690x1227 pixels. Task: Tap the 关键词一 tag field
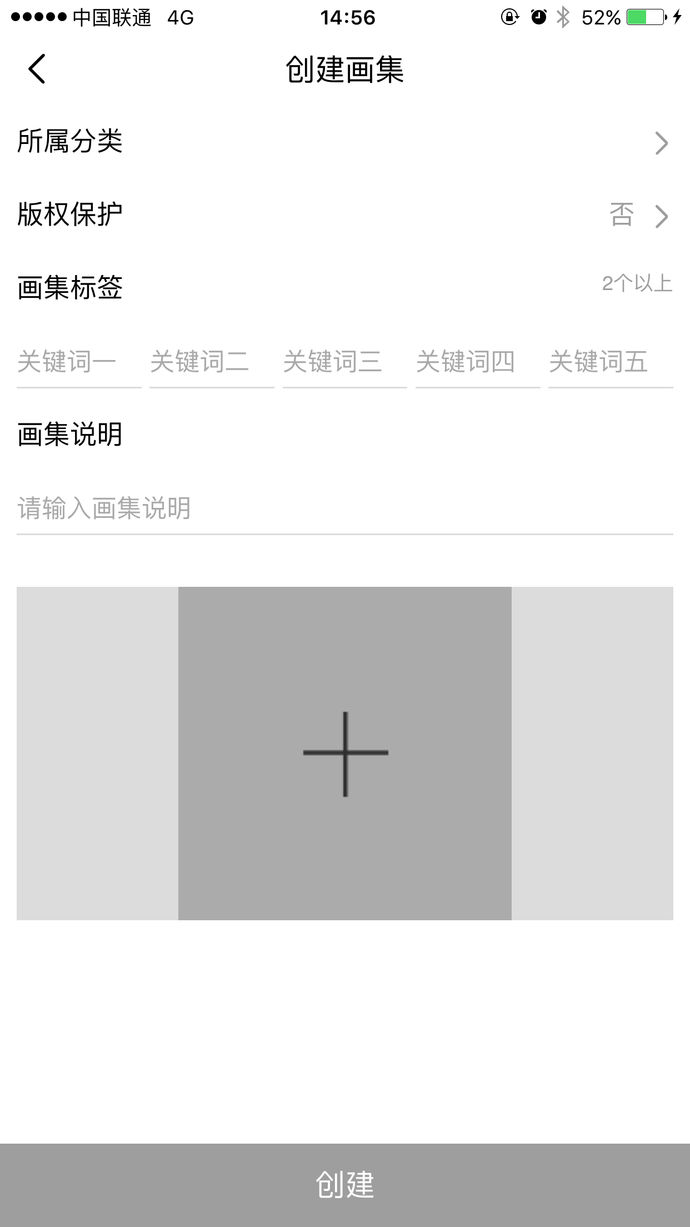(79, 362)
